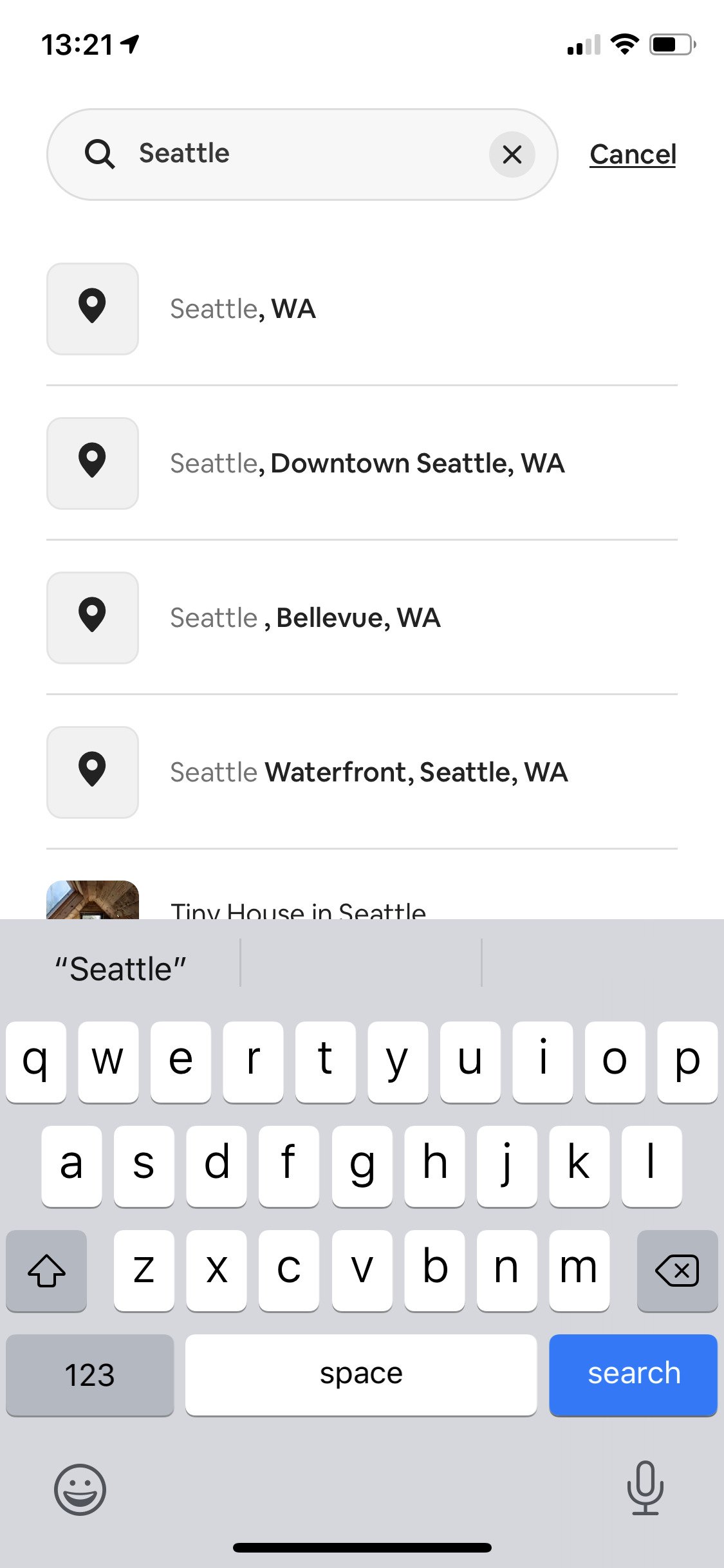The width and height of the screenshot is (724, 1568).
Task: Tap the location pin for Seattle, Bellevue, WA
Action: (x=92, y=617)
